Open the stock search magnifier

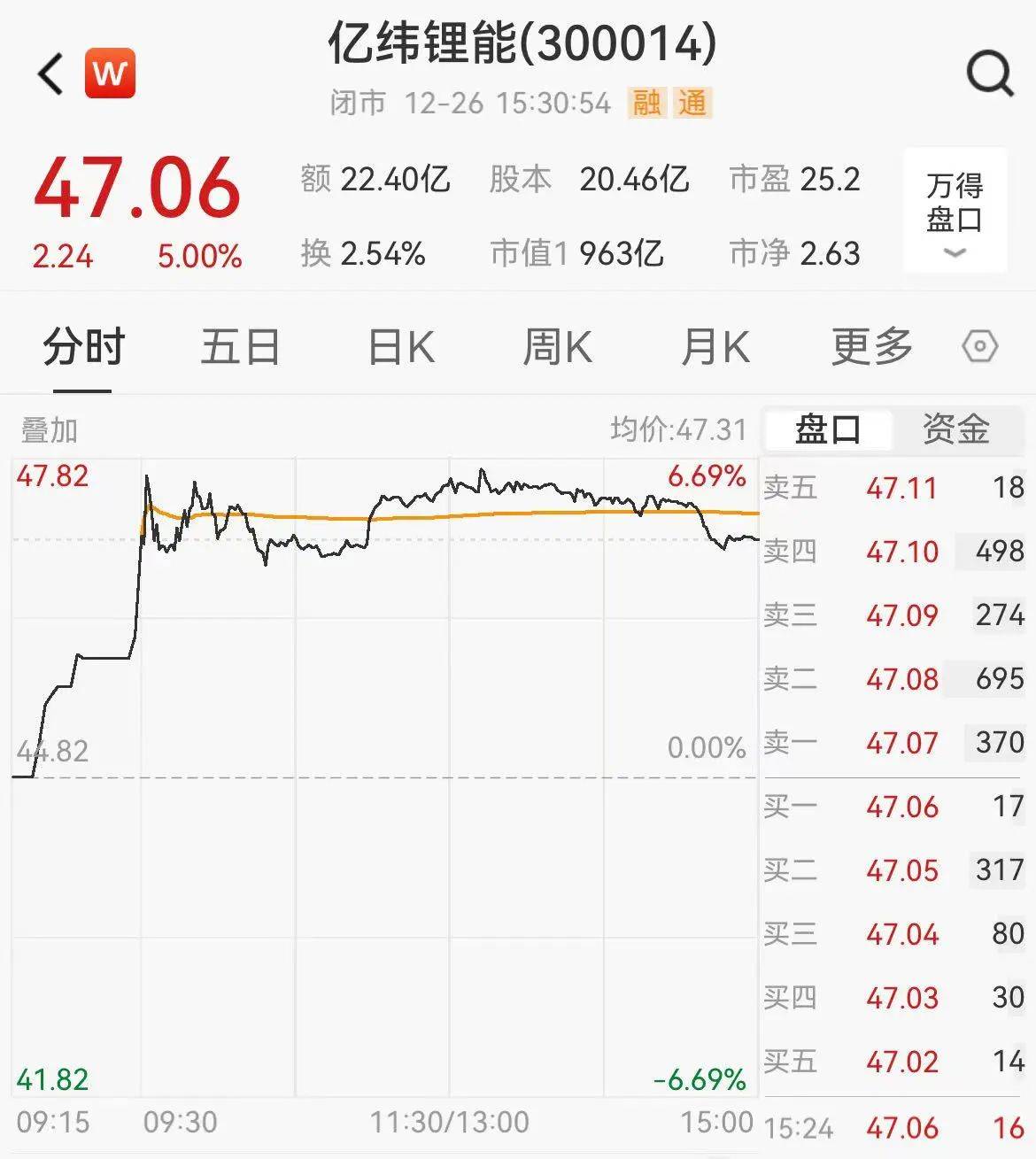tap(989, 73)
